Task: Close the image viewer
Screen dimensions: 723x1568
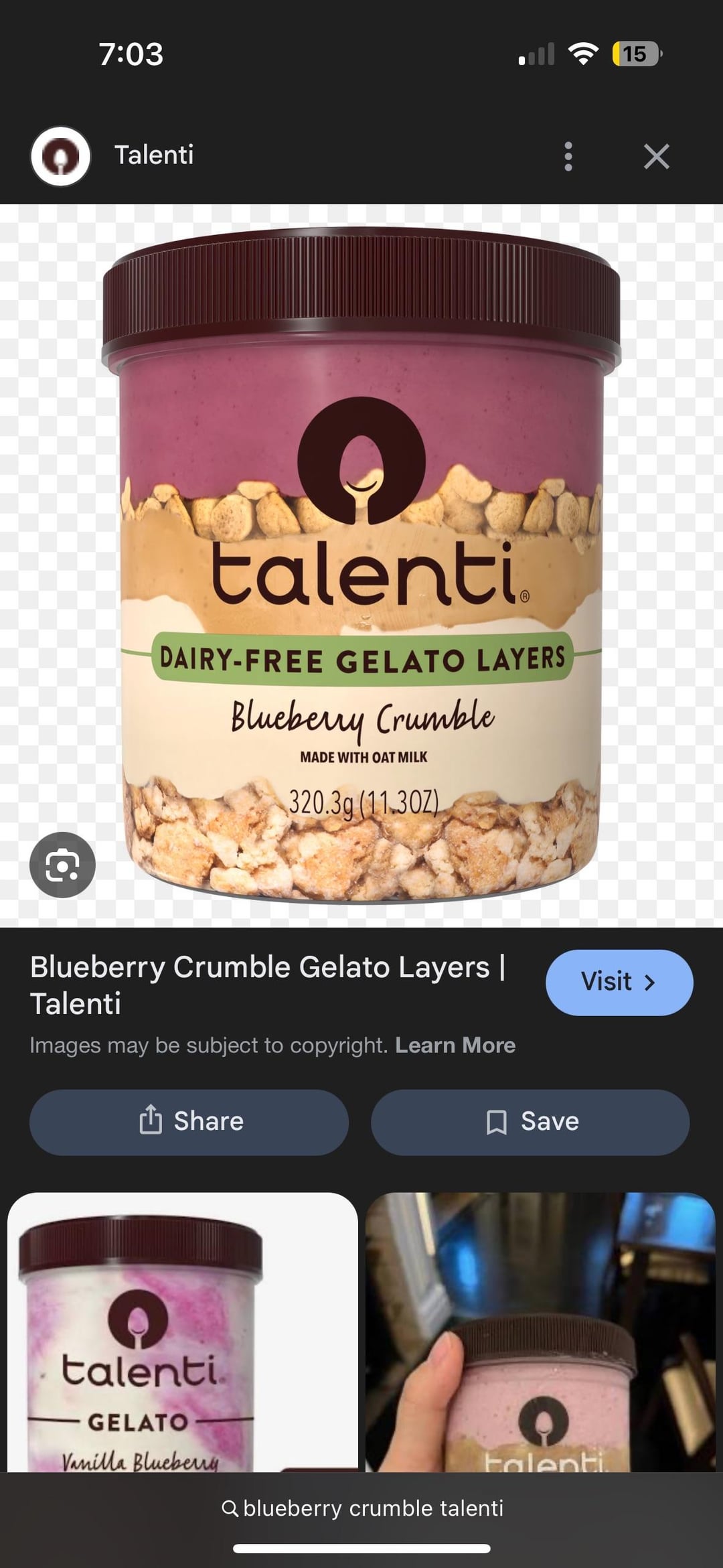Action: tap(656, 156)
